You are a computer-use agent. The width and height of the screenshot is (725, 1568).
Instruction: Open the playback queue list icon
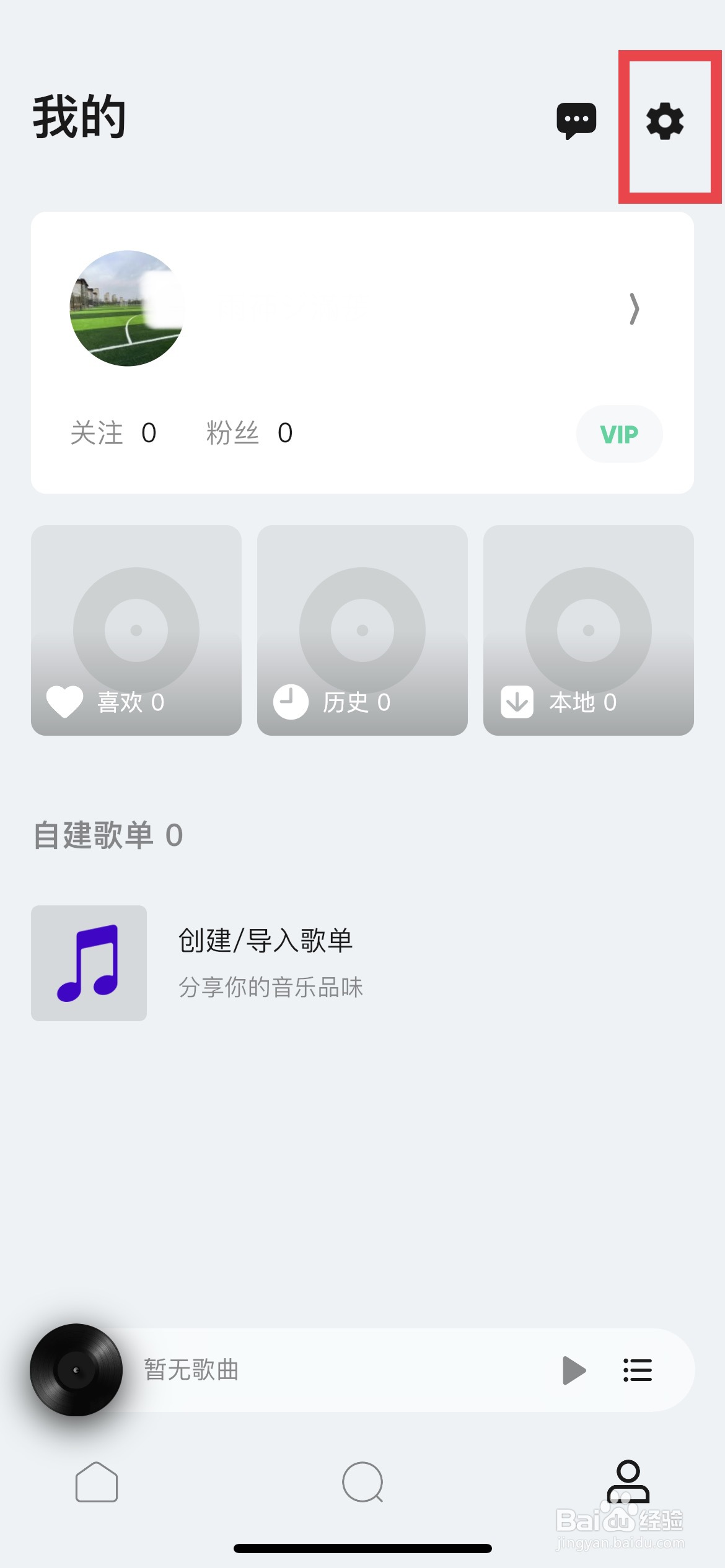tap(637, 1370)
